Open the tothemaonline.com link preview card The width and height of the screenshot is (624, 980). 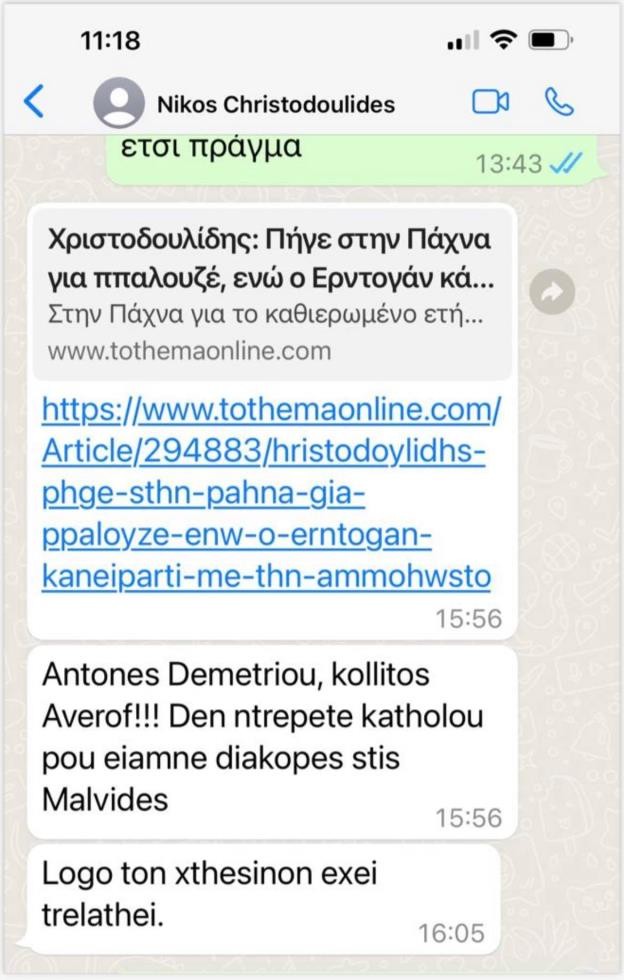(272, 295)
